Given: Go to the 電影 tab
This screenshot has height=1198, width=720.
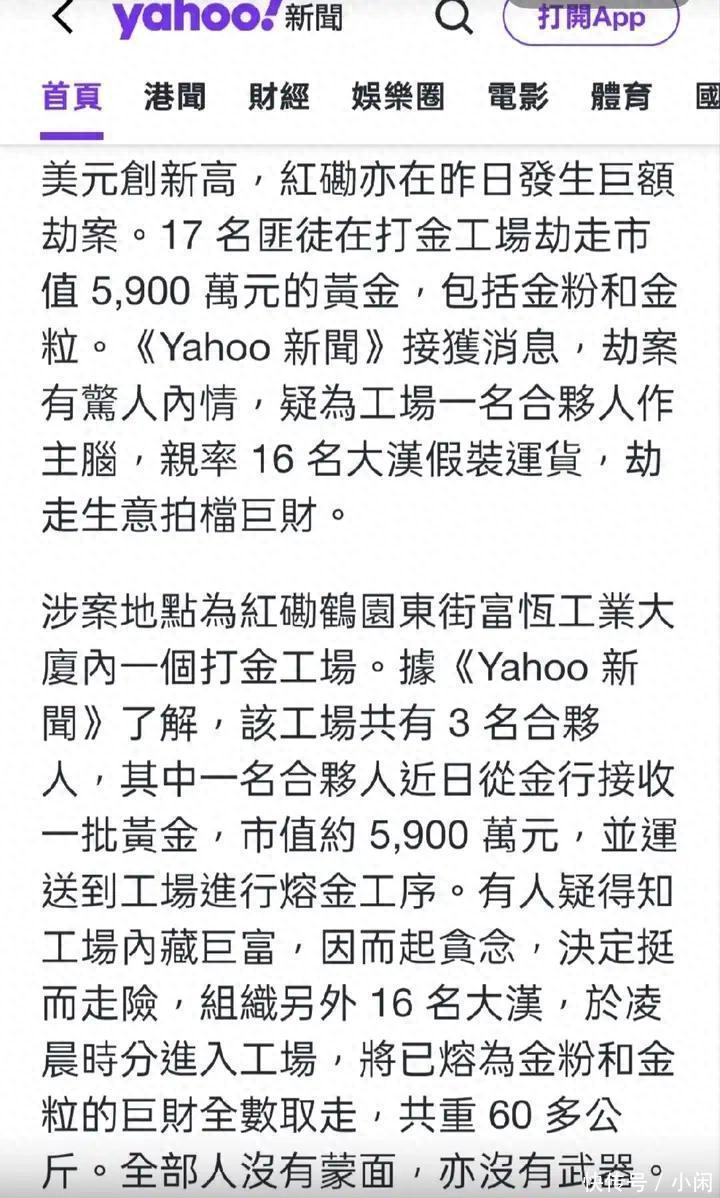Looking at the screenshot, I should point(518,97).
